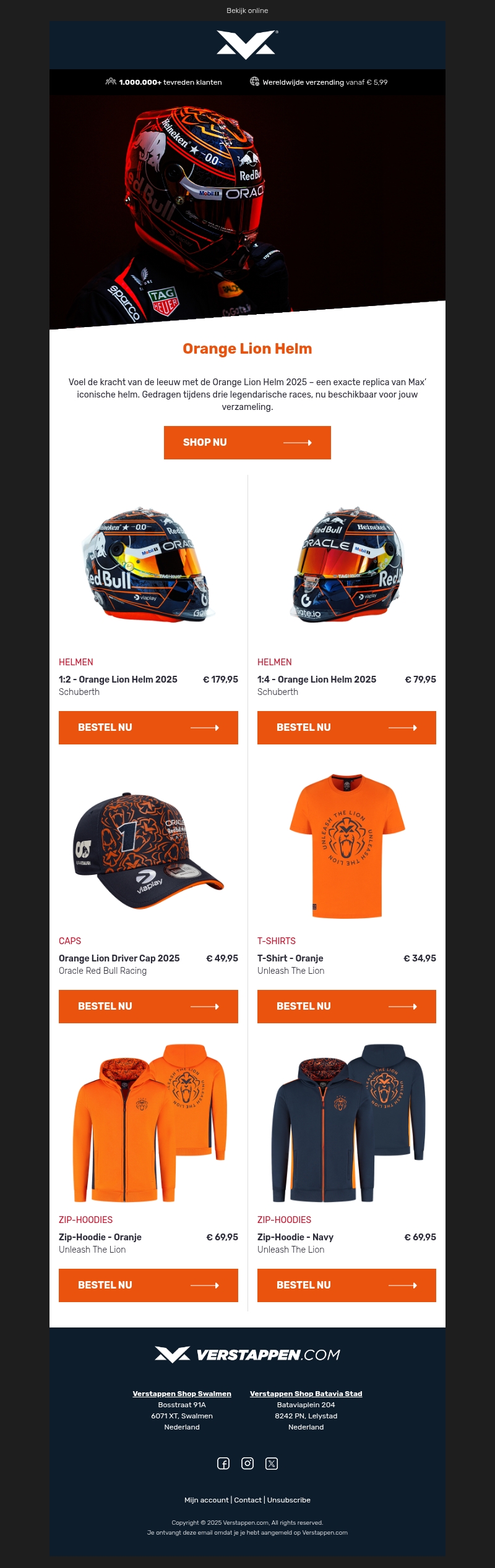Open the Bekijk online link
The image size is (495, 1568).
click(247, 11)
